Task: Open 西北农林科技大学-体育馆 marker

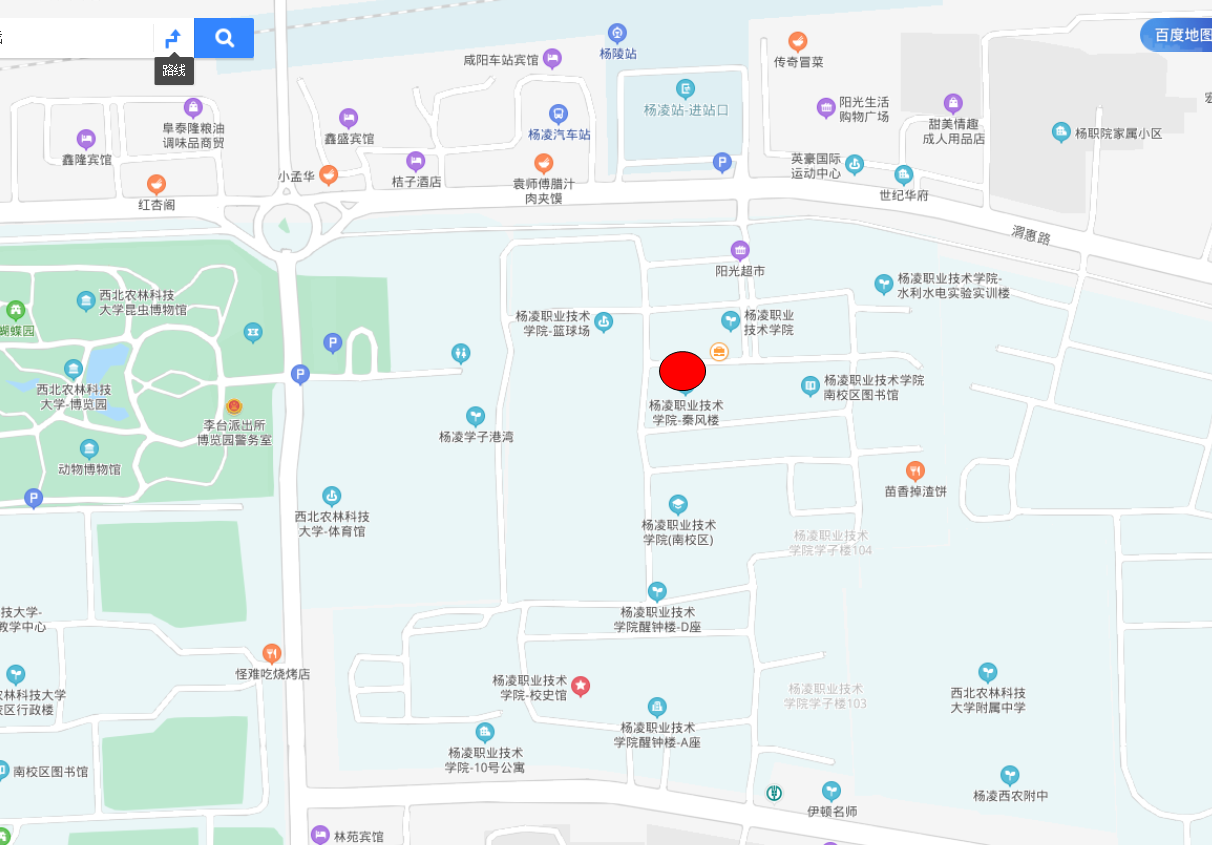Action: pyautogui.click(x=332, y=496)
